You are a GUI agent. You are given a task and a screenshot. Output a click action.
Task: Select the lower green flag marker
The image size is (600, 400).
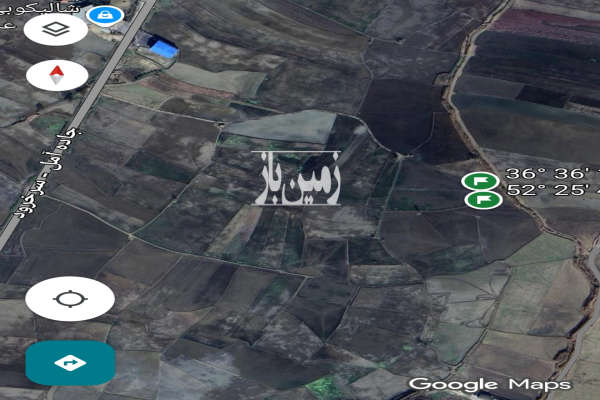click(484, 199)
